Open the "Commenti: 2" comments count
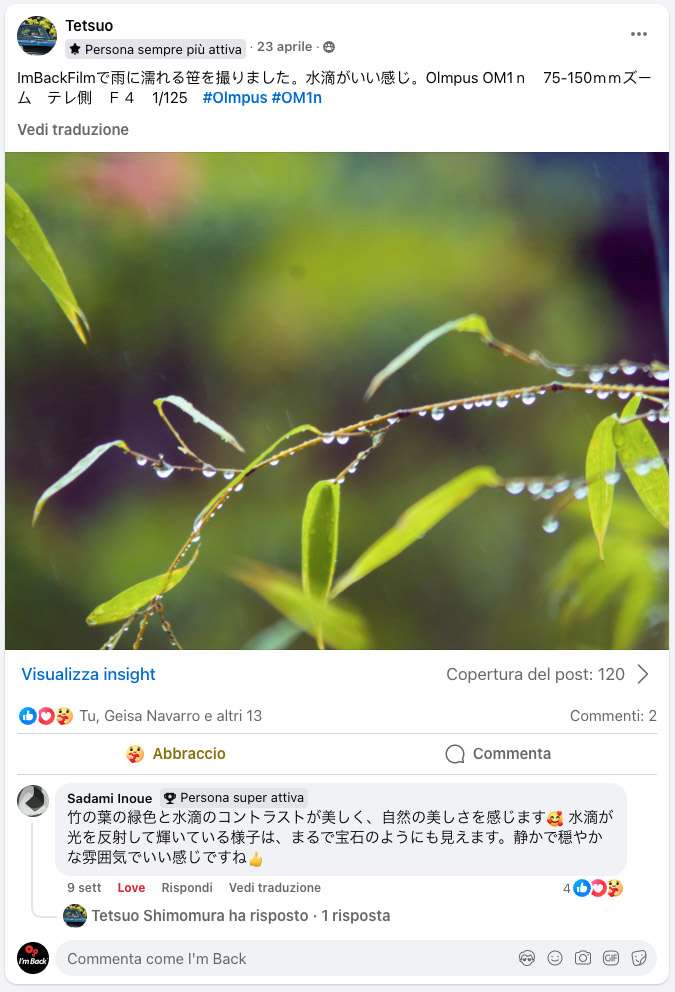This screenshot has height=992, width=675. pyautogui.click(x=613, y=716)
